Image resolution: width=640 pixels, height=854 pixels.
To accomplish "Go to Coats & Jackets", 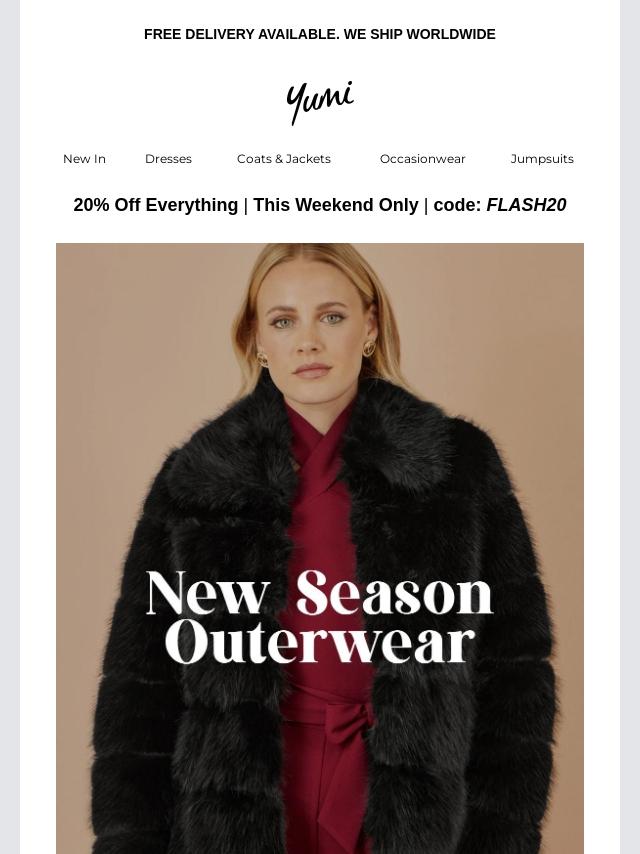I will [x=283, y=159].
